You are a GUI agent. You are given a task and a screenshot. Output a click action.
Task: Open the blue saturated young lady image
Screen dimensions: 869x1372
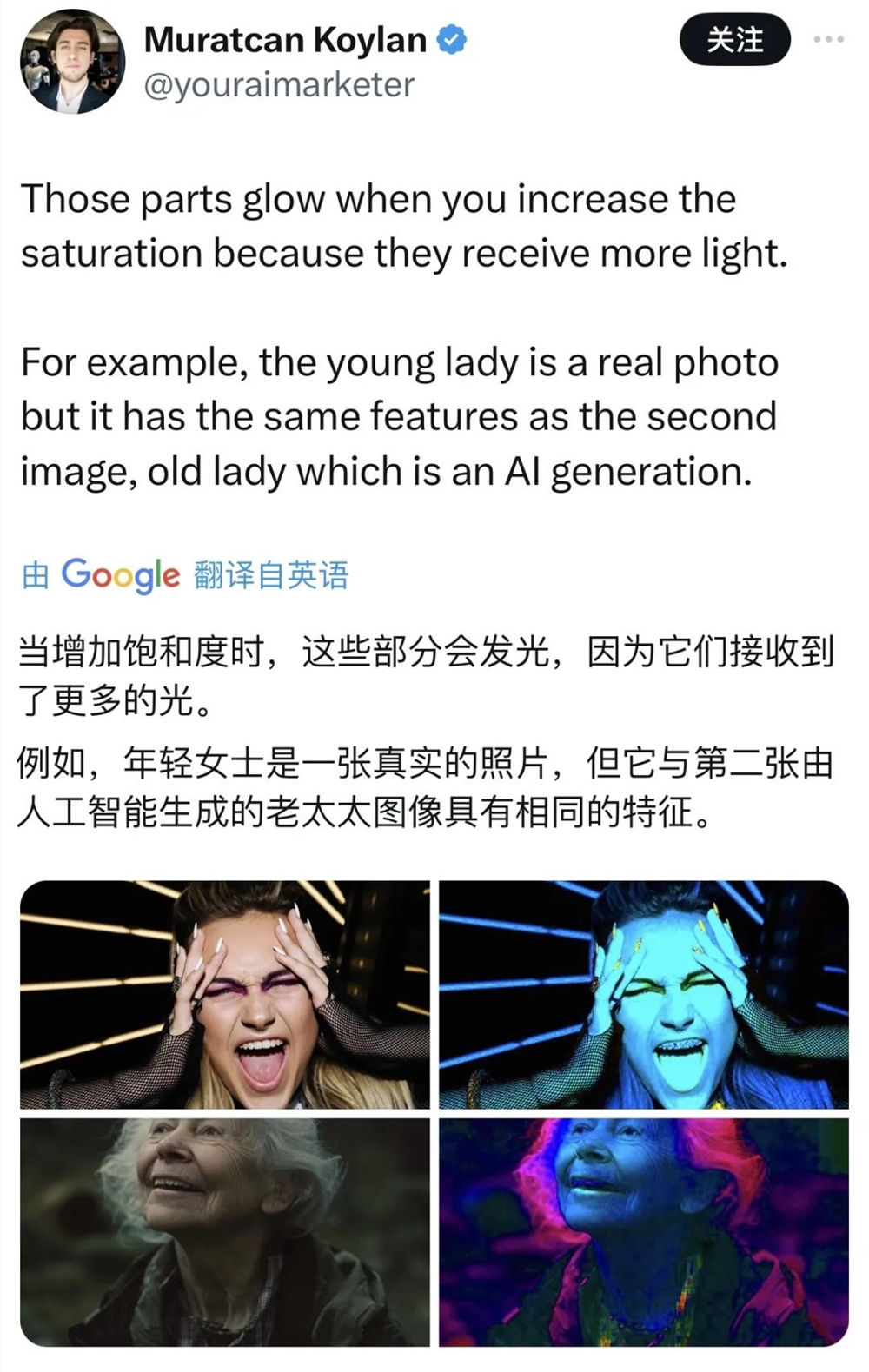pos(643,994)
